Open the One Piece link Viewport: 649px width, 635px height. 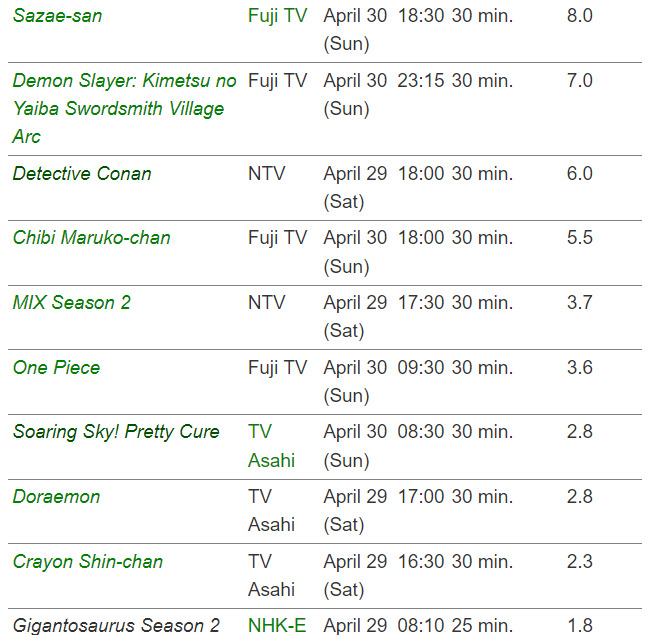pyautogui.click(x=56, y=368)
